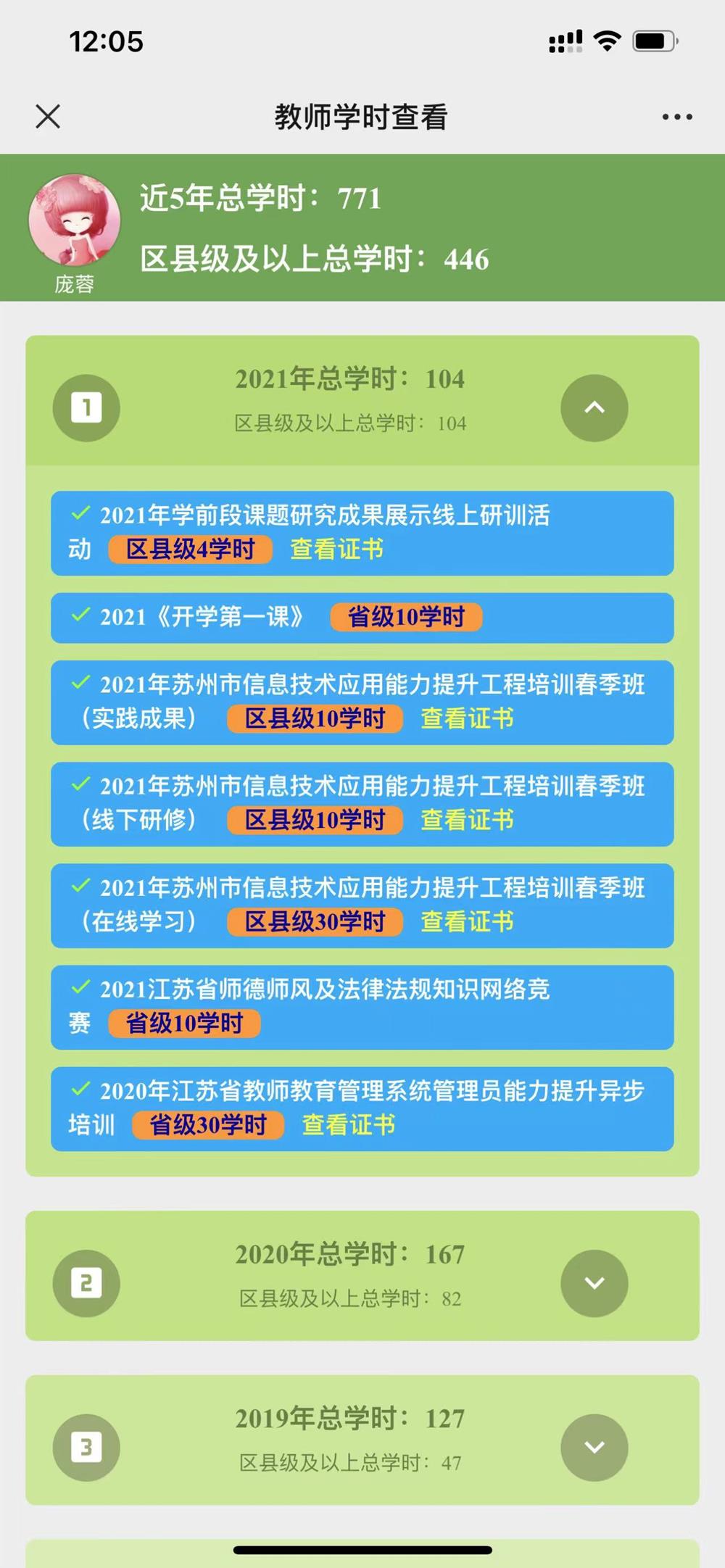View certificate for 学前段课题研究成果展示线上研训活动
Screen dimensions: 725x1568
pos(336,549)
